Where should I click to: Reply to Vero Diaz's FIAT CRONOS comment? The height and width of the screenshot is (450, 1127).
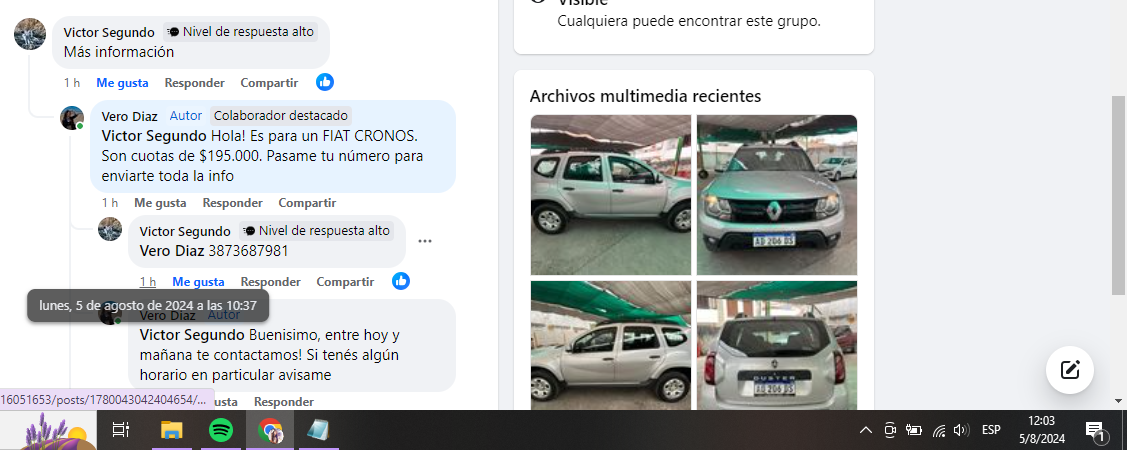[x=232, y=203]
